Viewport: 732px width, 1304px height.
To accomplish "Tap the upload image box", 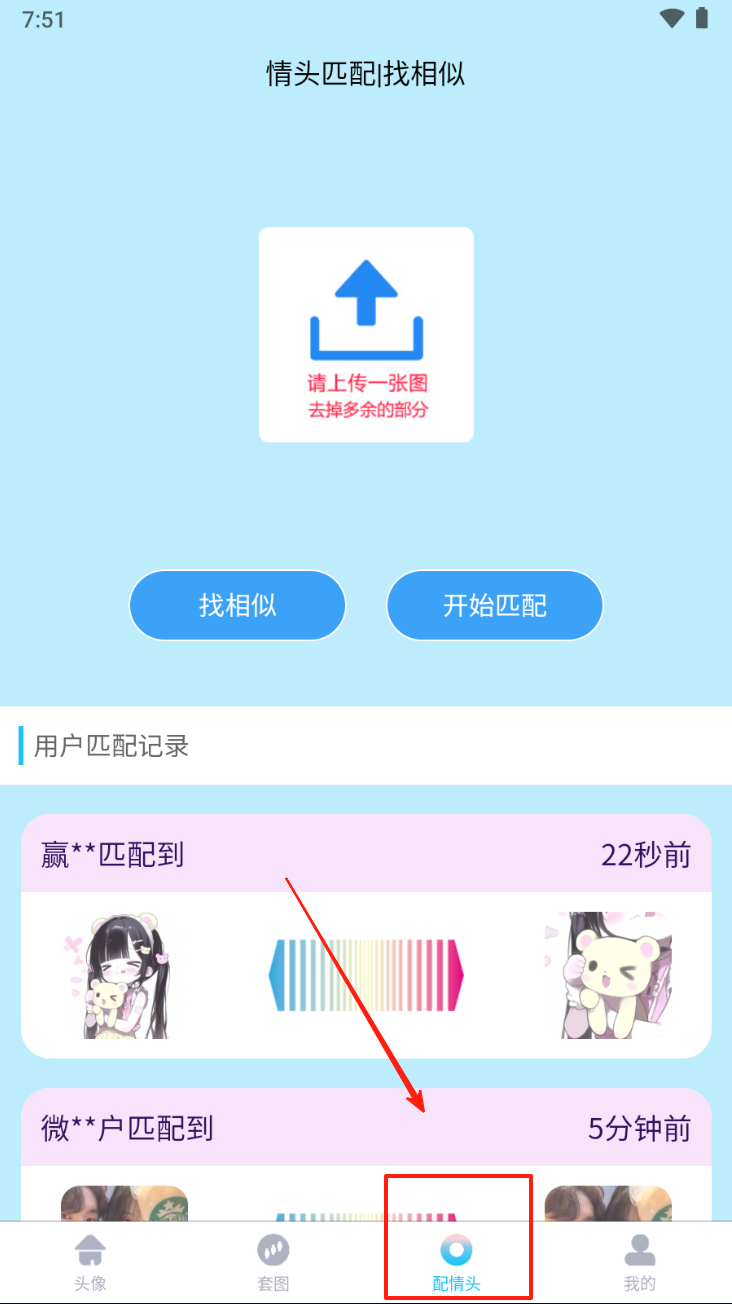I will 366,334.
